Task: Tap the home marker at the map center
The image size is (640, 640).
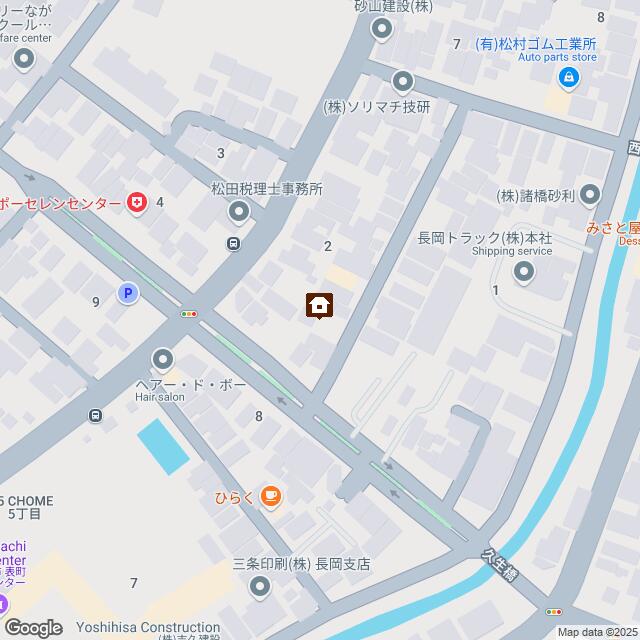Action: tap(319, 305)
